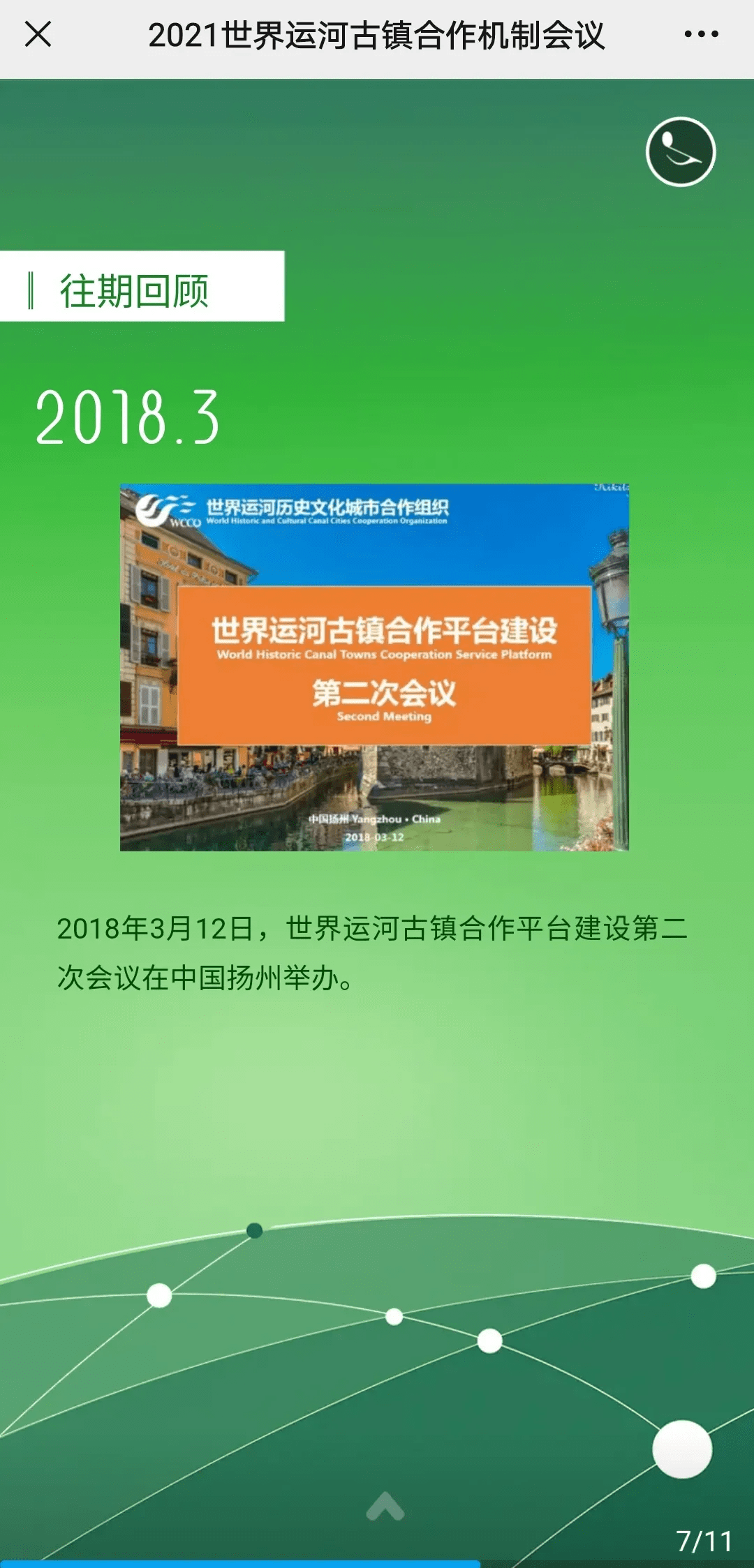The width and height of the screenshot is (754, 1568).
Task: Open the 2018 second meeting image
Action: coord(374,667)
